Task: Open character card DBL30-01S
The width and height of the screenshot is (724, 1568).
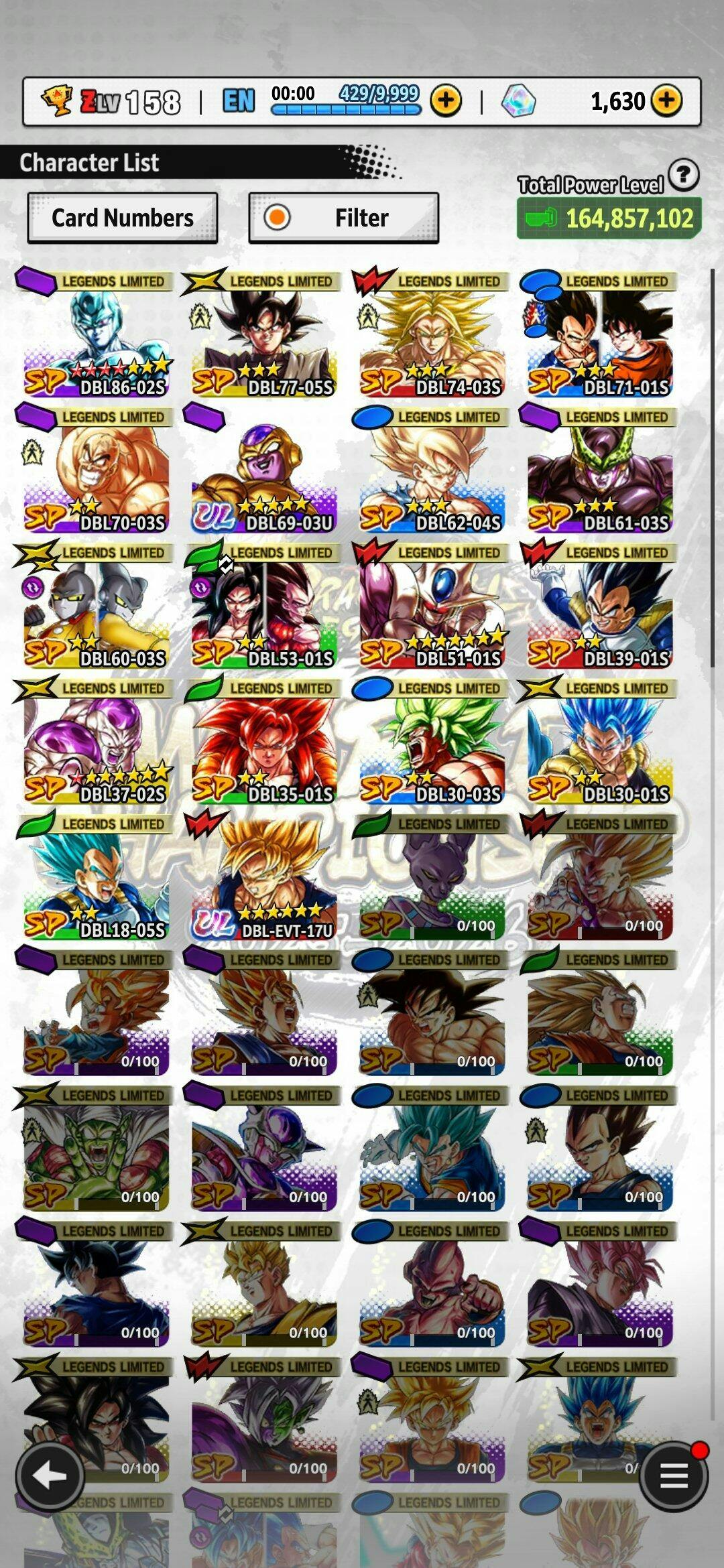Action: [600, 742]
